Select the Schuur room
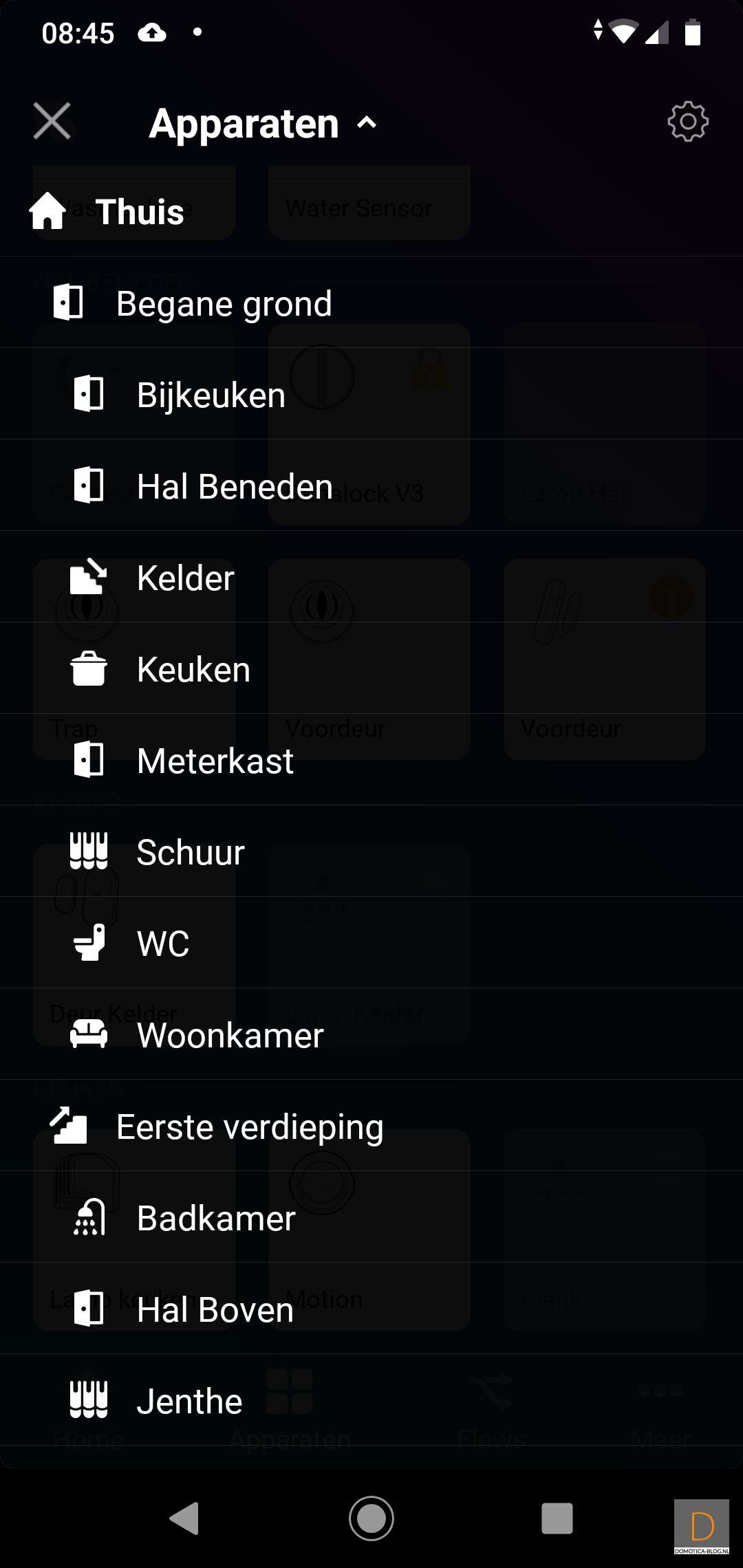Screen dimensions: 743x1568 point(191,852)
